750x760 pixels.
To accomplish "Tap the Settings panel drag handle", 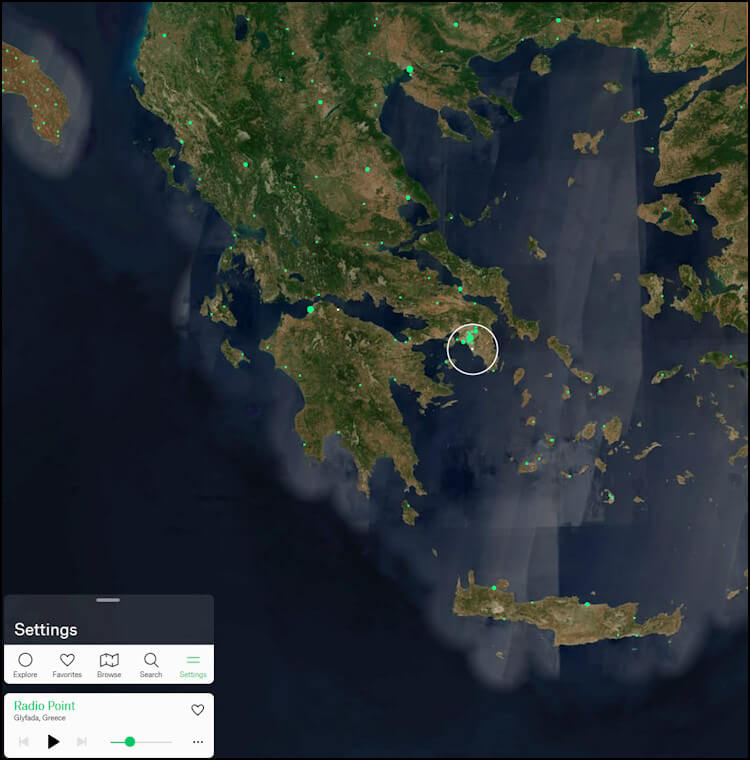I will click(108, 600).
